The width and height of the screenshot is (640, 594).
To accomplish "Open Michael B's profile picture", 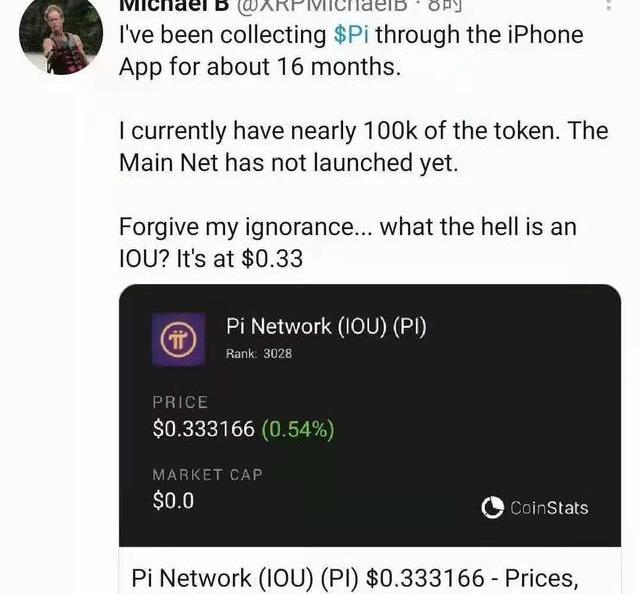I will click(60, 33).
